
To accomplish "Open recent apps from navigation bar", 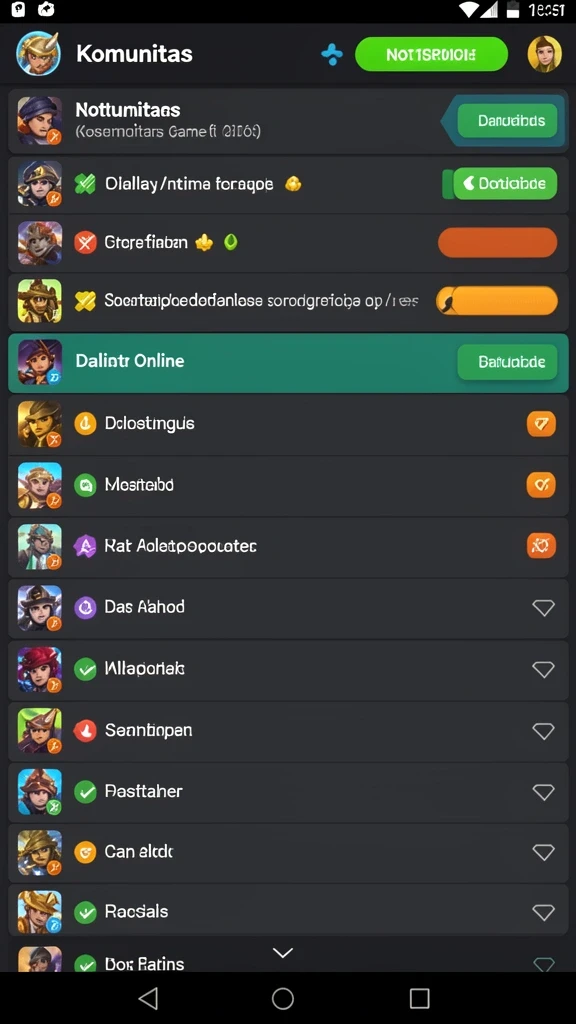I will point(419,998).
